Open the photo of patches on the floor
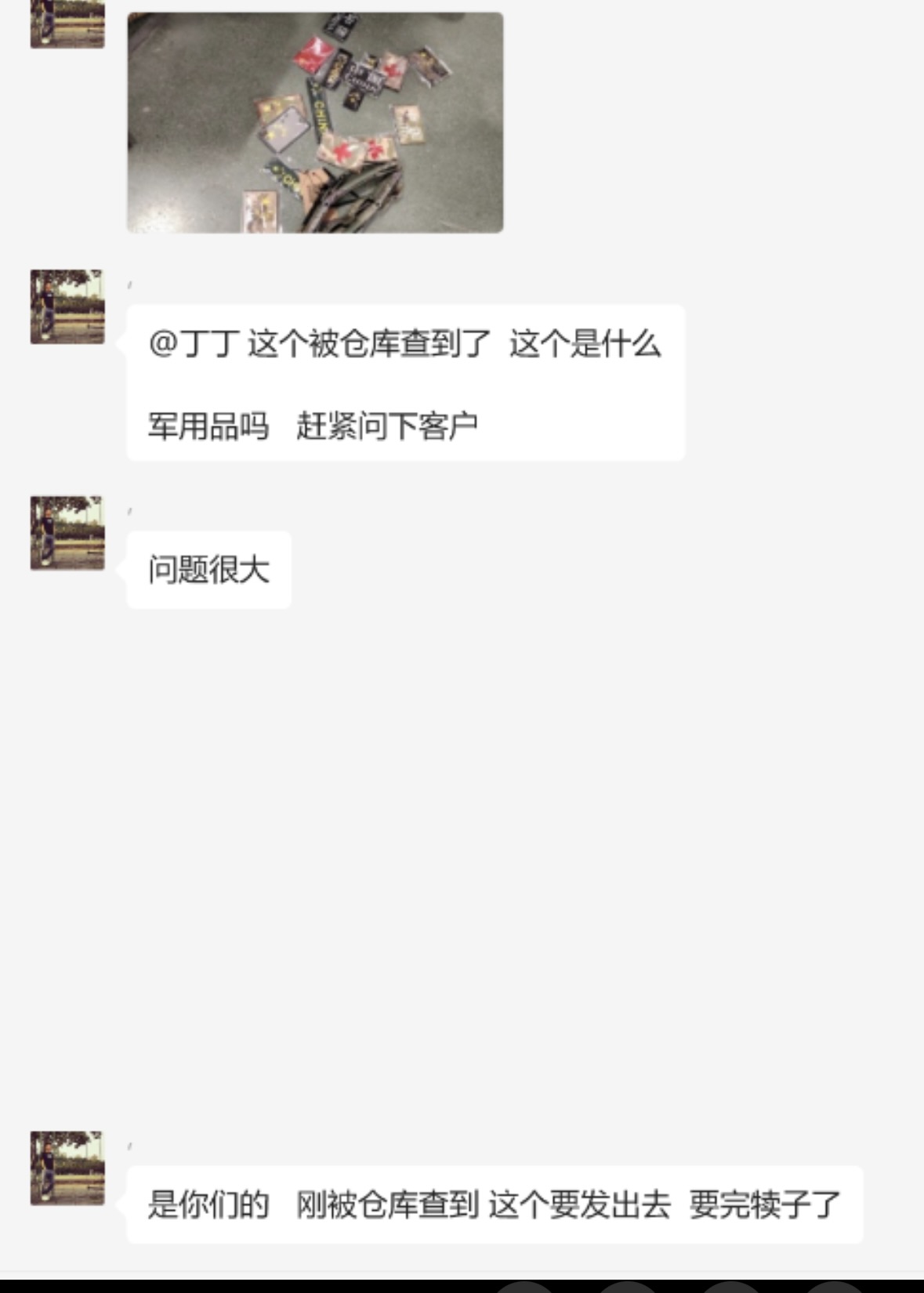 point(315,122)
